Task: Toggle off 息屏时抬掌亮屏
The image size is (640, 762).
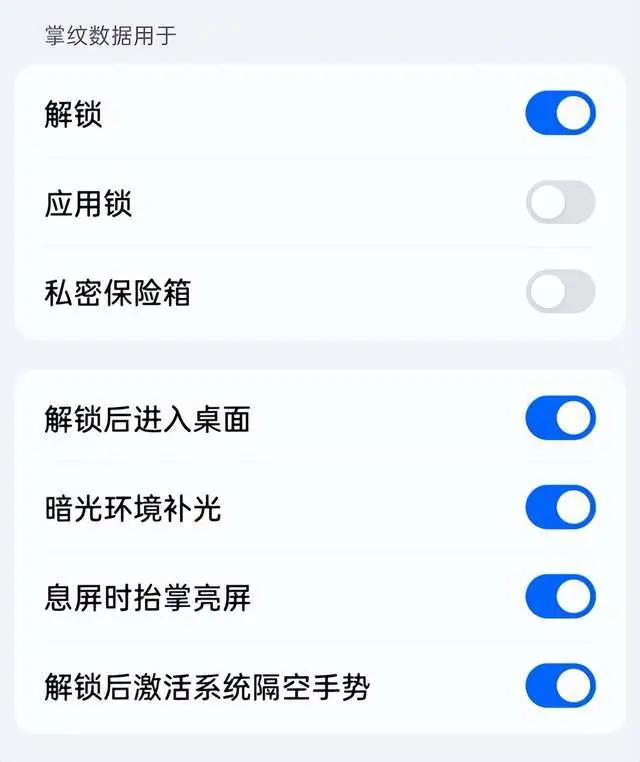Action: 560,597
